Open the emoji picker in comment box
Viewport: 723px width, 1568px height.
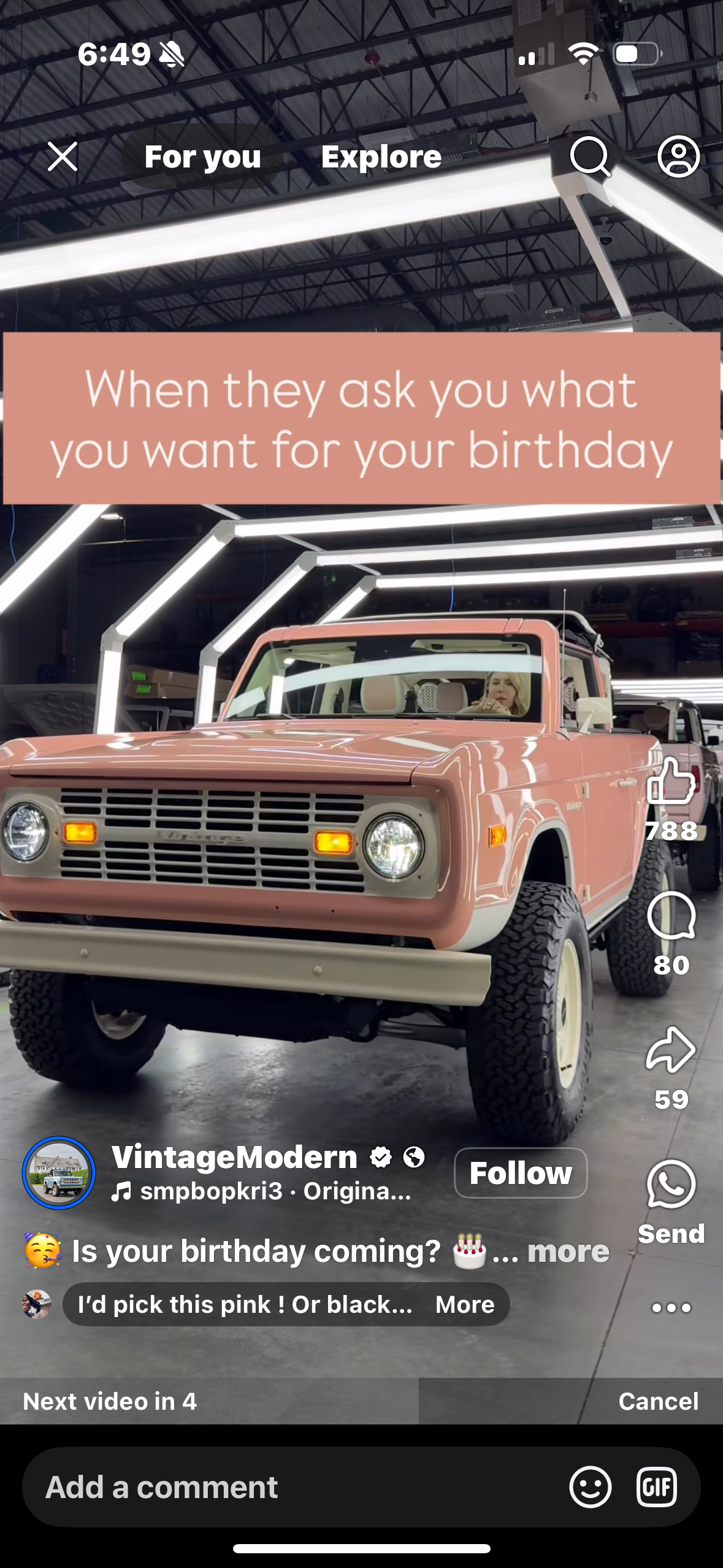(591, 1487)
